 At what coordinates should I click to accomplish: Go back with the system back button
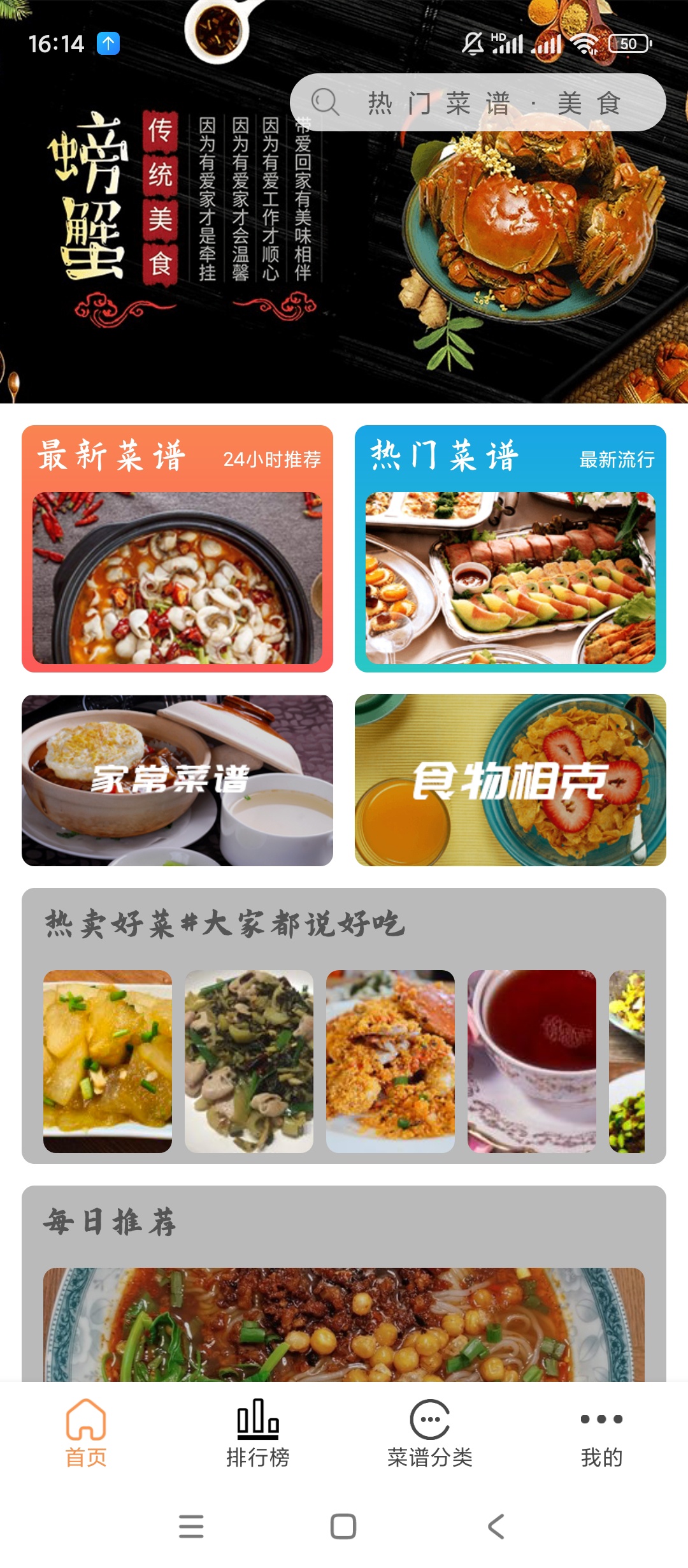(496, 1527)
